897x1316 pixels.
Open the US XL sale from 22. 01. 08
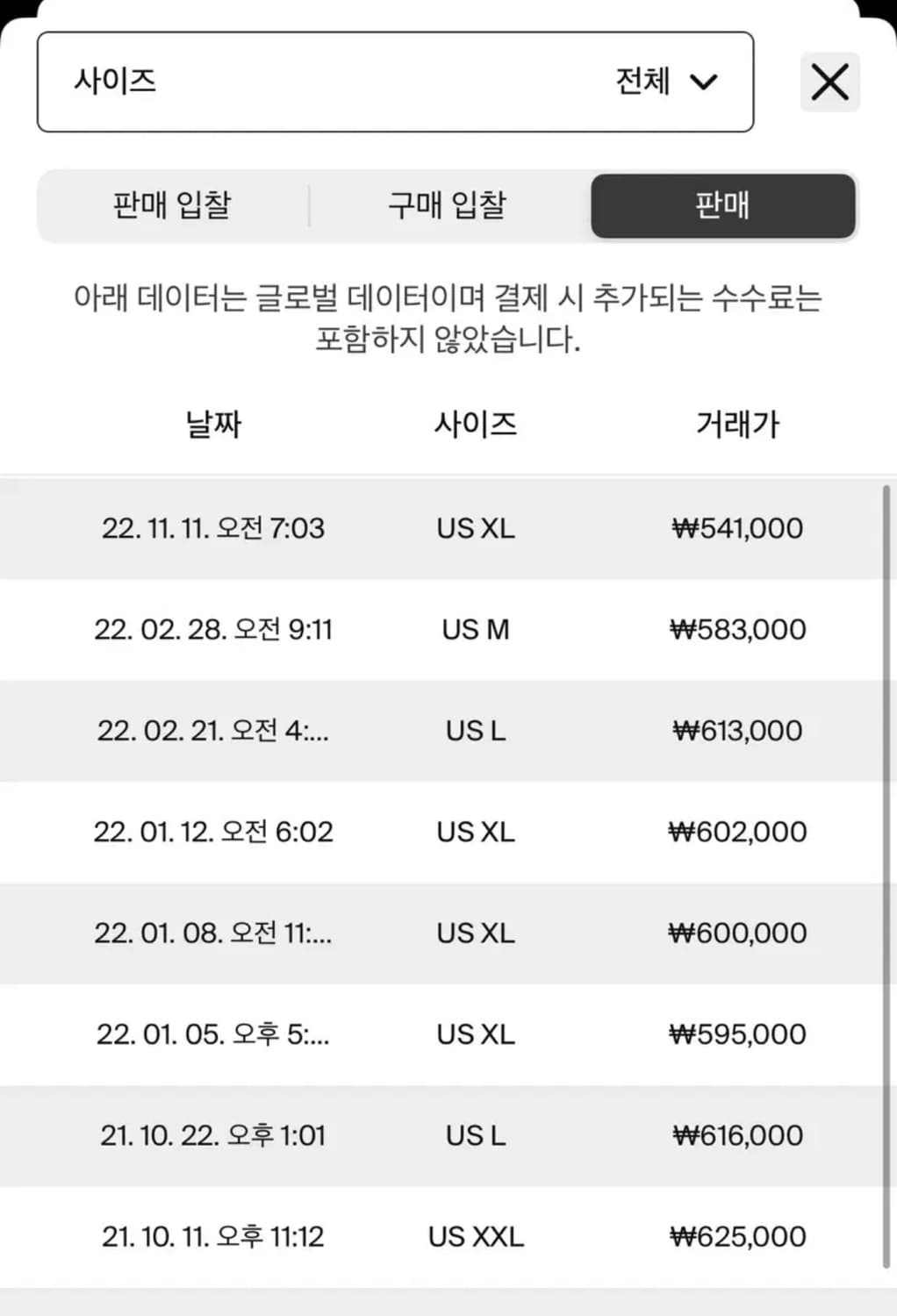(448, 933)
